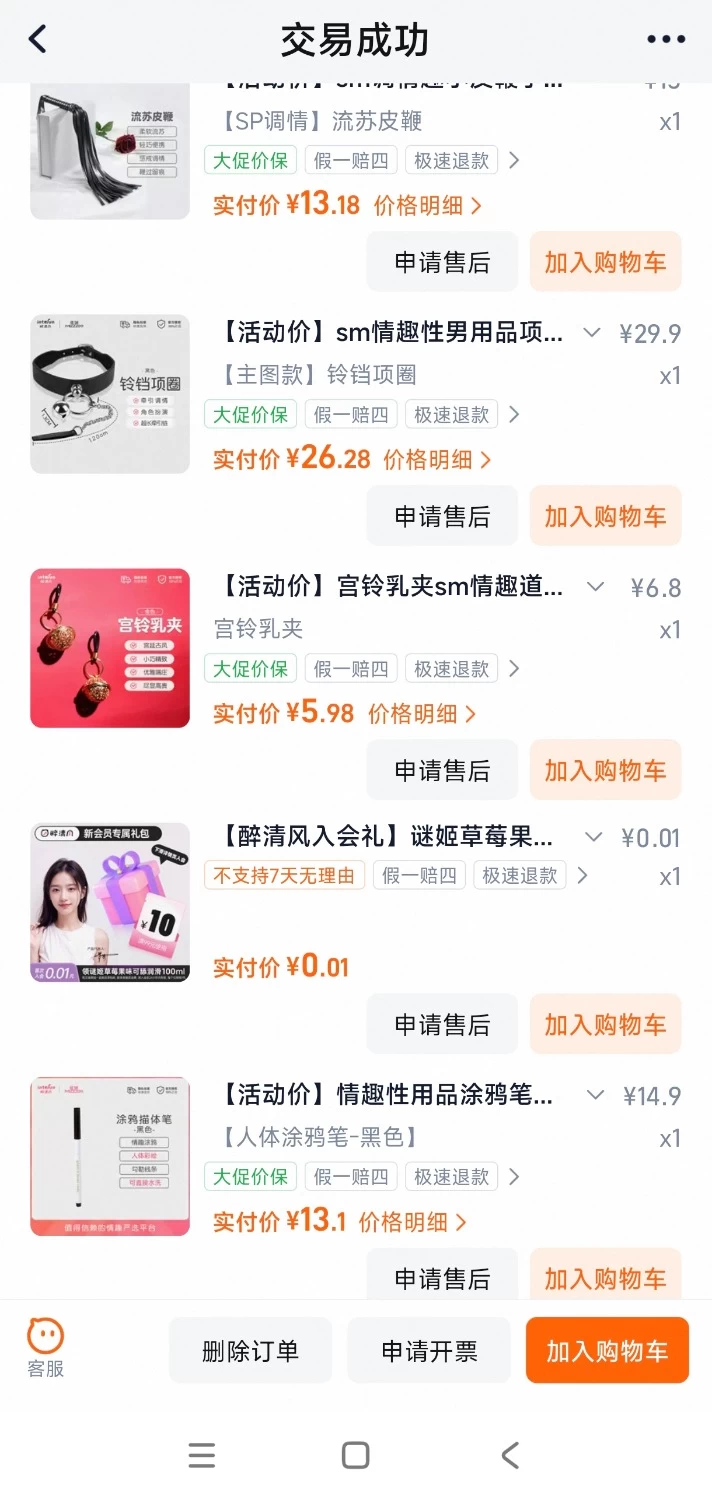712x1500 pixels.
Task: Tap 申请开票 to request an invoice
Action: pyautogui.click(x=429, y=1351)
